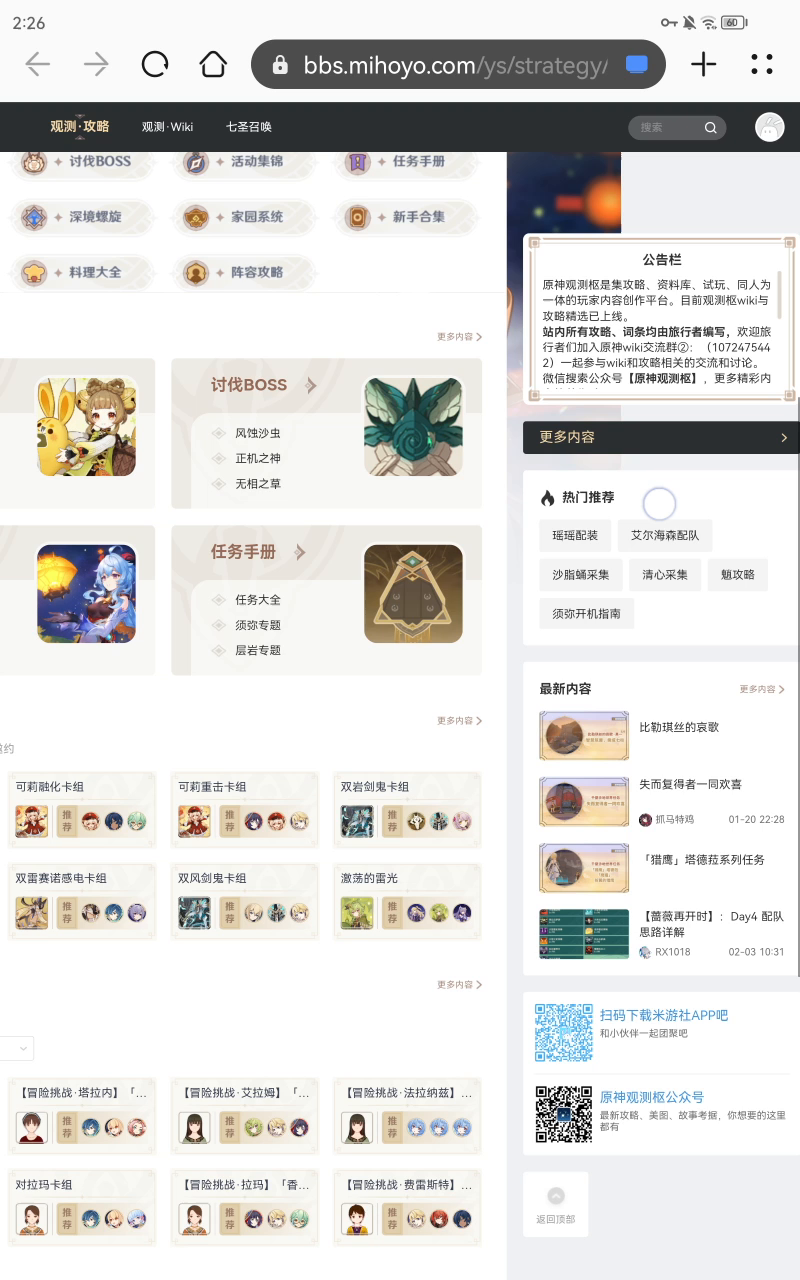
Task: Select the 瑶瑶配装 hot recommendation chip
Action: (574, 535)
